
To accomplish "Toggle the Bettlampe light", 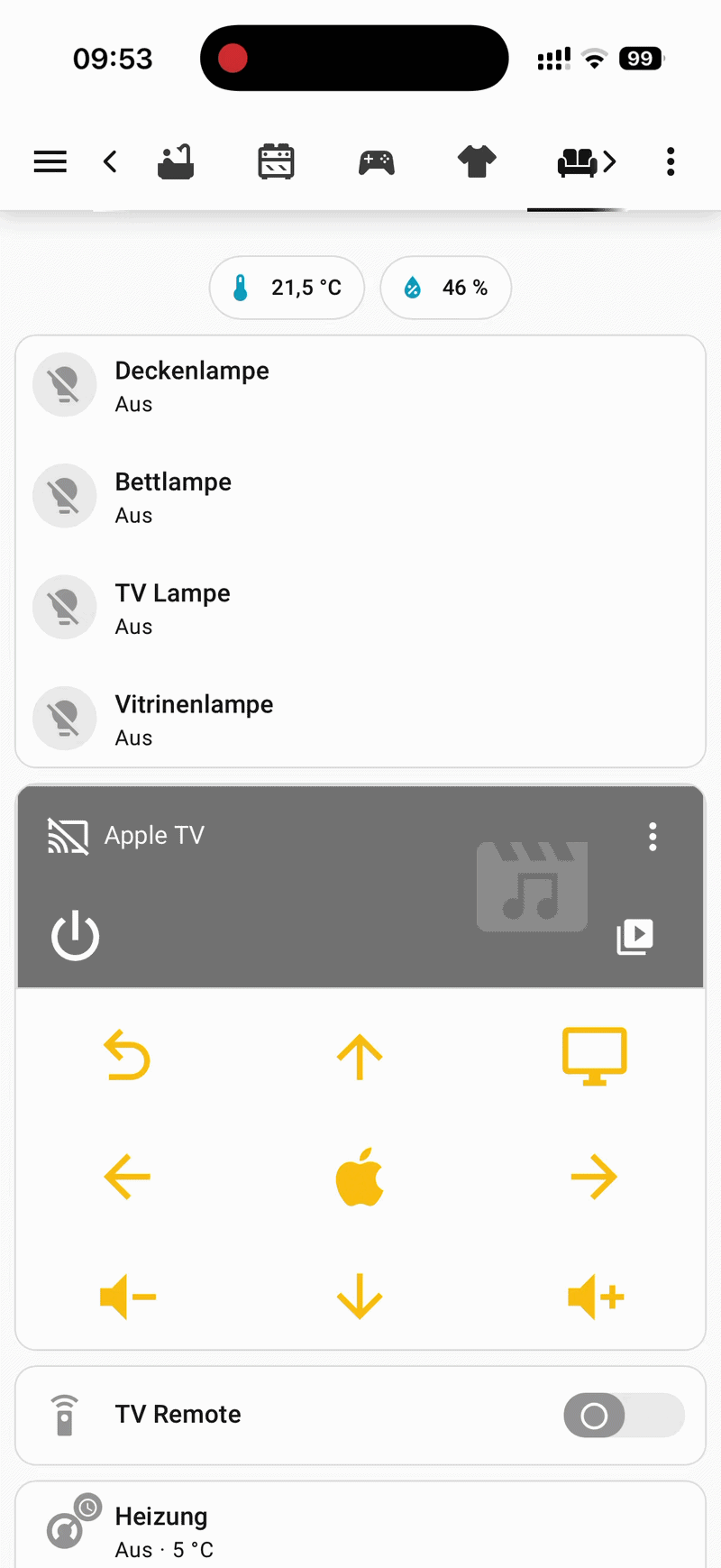I will click(x=65, y=496).
